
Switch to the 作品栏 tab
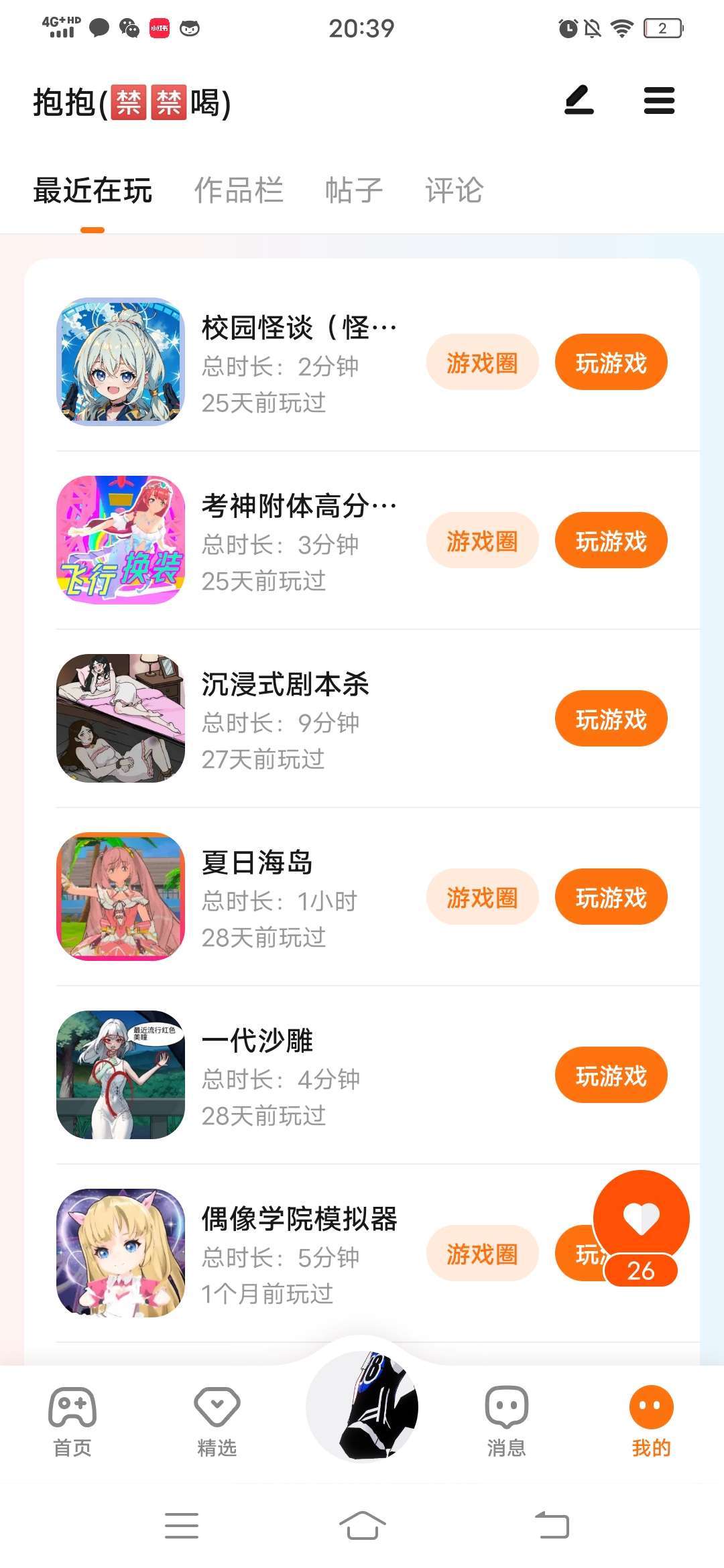[x=239, y=190]
